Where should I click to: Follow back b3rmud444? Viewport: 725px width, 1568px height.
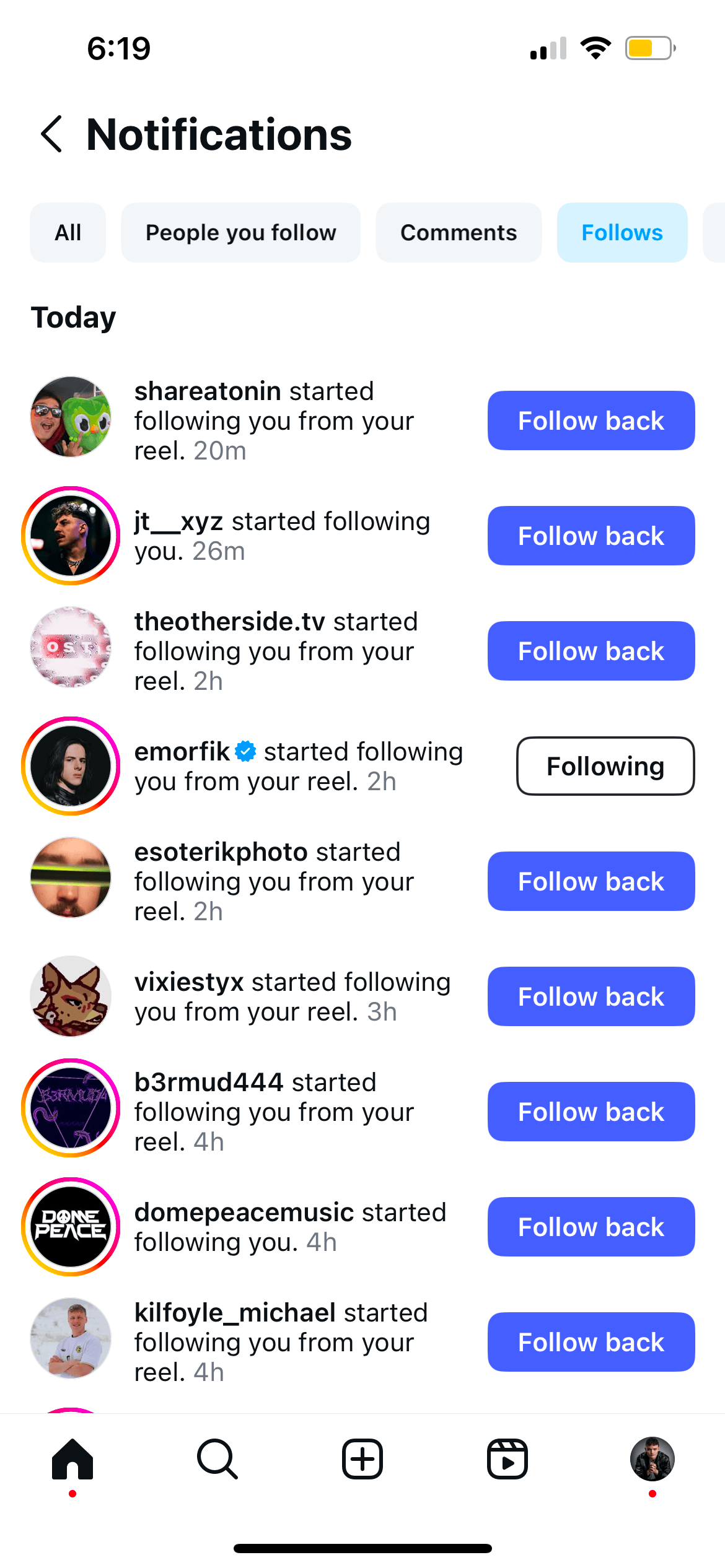[x=591, y=1112]
